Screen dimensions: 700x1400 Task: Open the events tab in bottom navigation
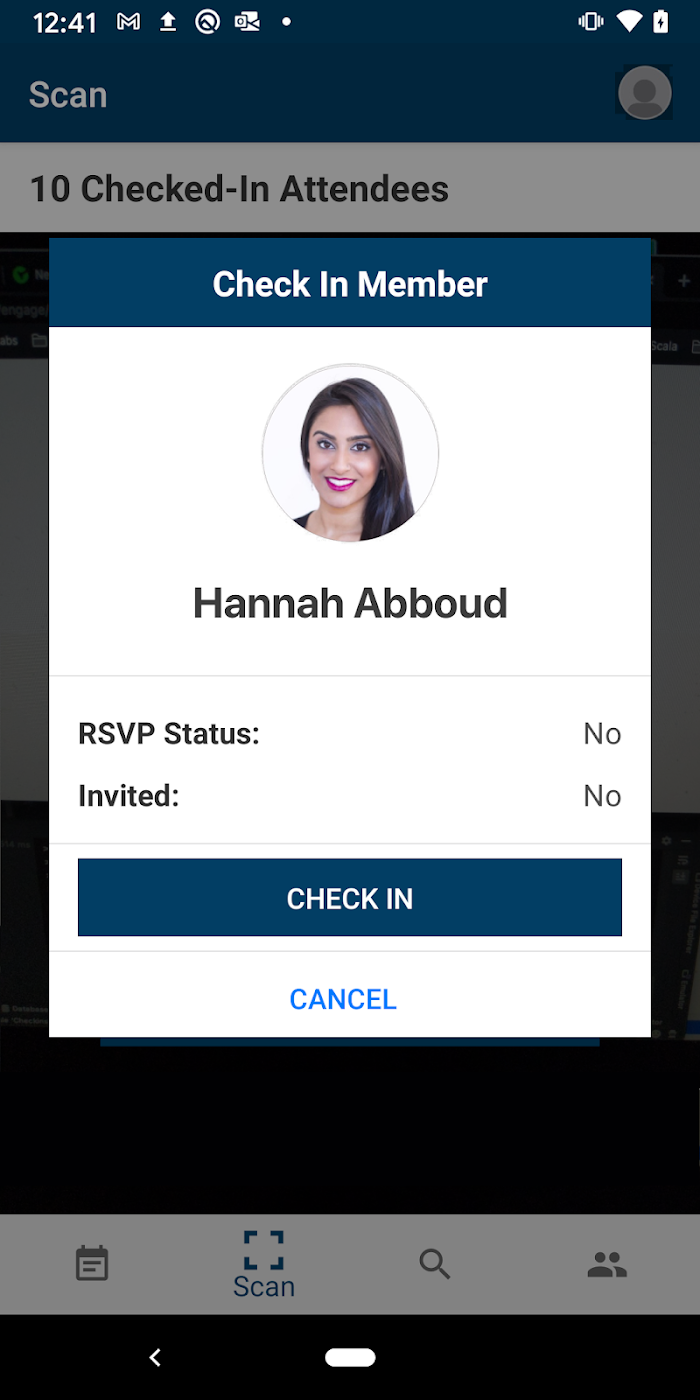click(x=92, y=1264)
